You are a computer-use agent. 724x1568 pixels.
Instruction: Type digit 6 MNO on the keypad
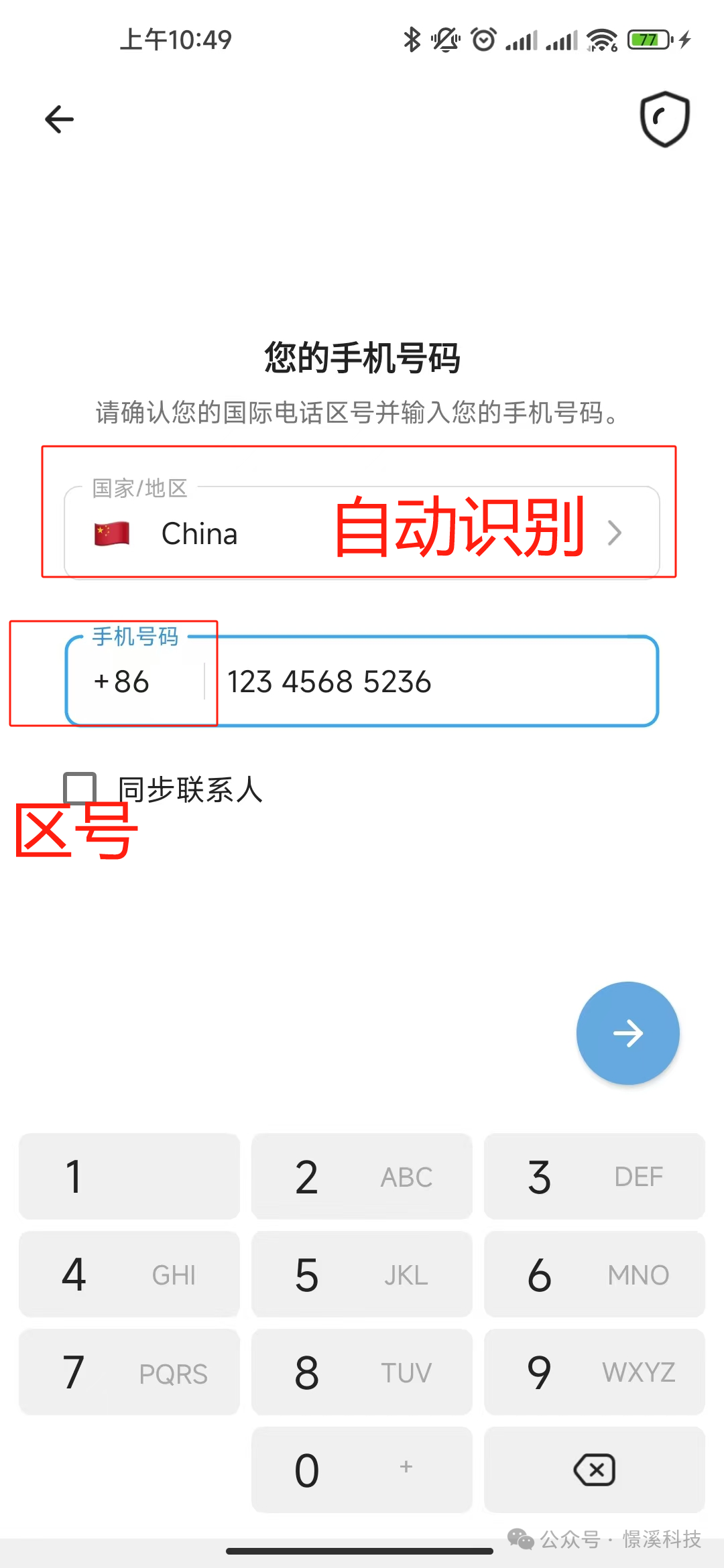point(594,1275)
